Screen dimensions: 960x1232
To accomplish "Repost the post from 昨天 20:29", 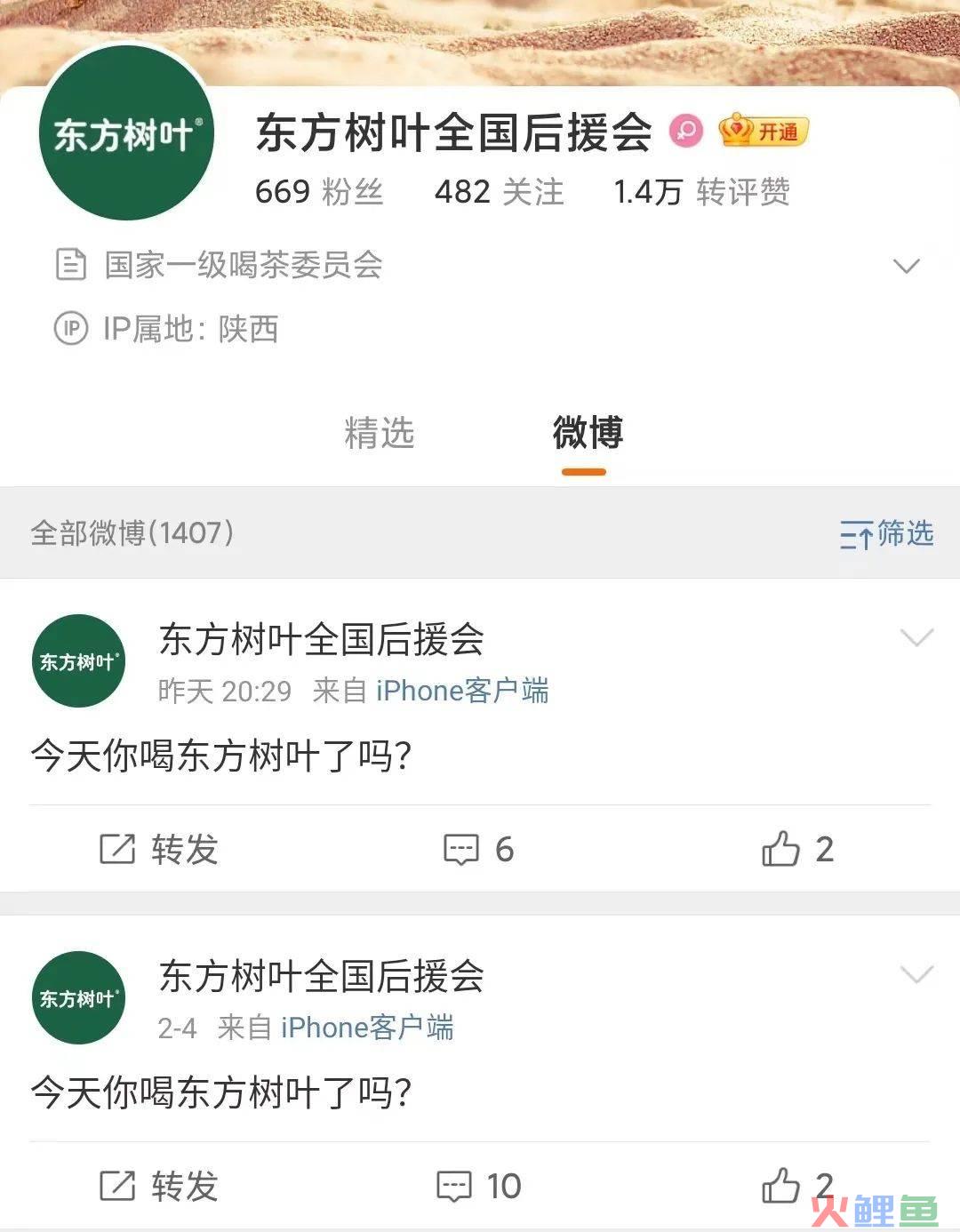I will click(x=158, y=850).
